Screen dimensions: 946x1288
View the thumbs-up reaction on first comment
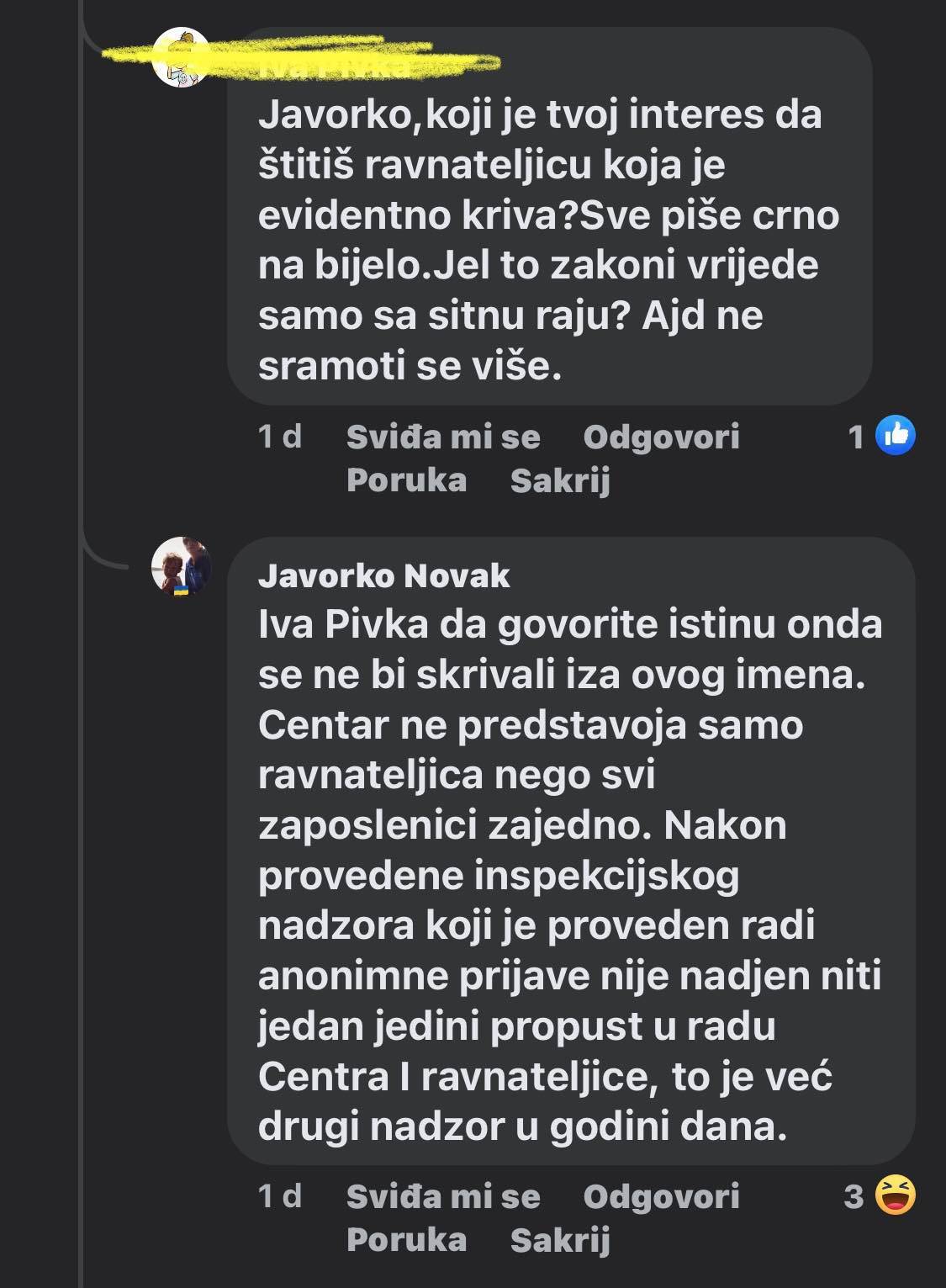point(895,437)
